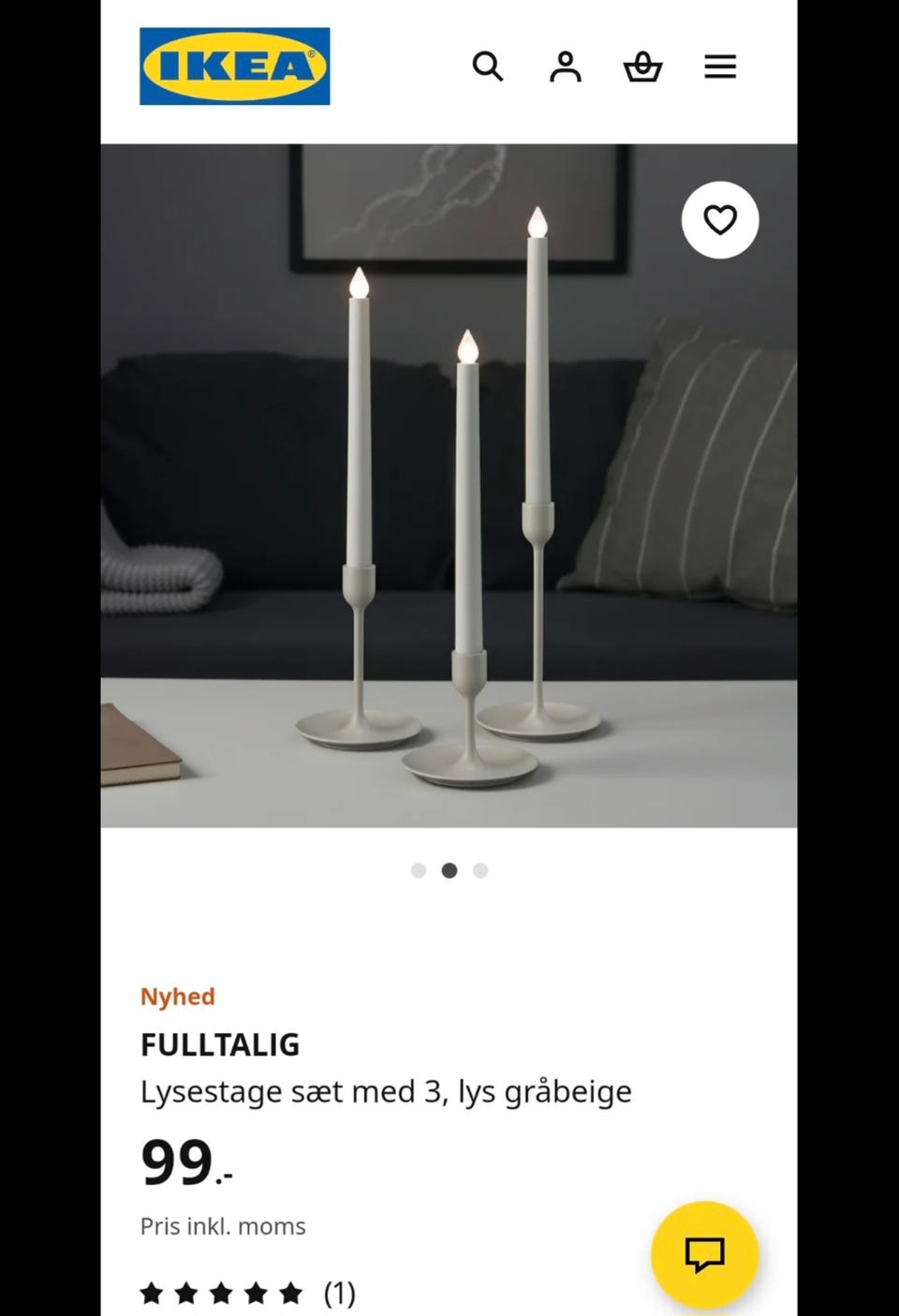Viewport: 899px width, 1316px height.
Task: Open the search icon
Action: point(488,66)
